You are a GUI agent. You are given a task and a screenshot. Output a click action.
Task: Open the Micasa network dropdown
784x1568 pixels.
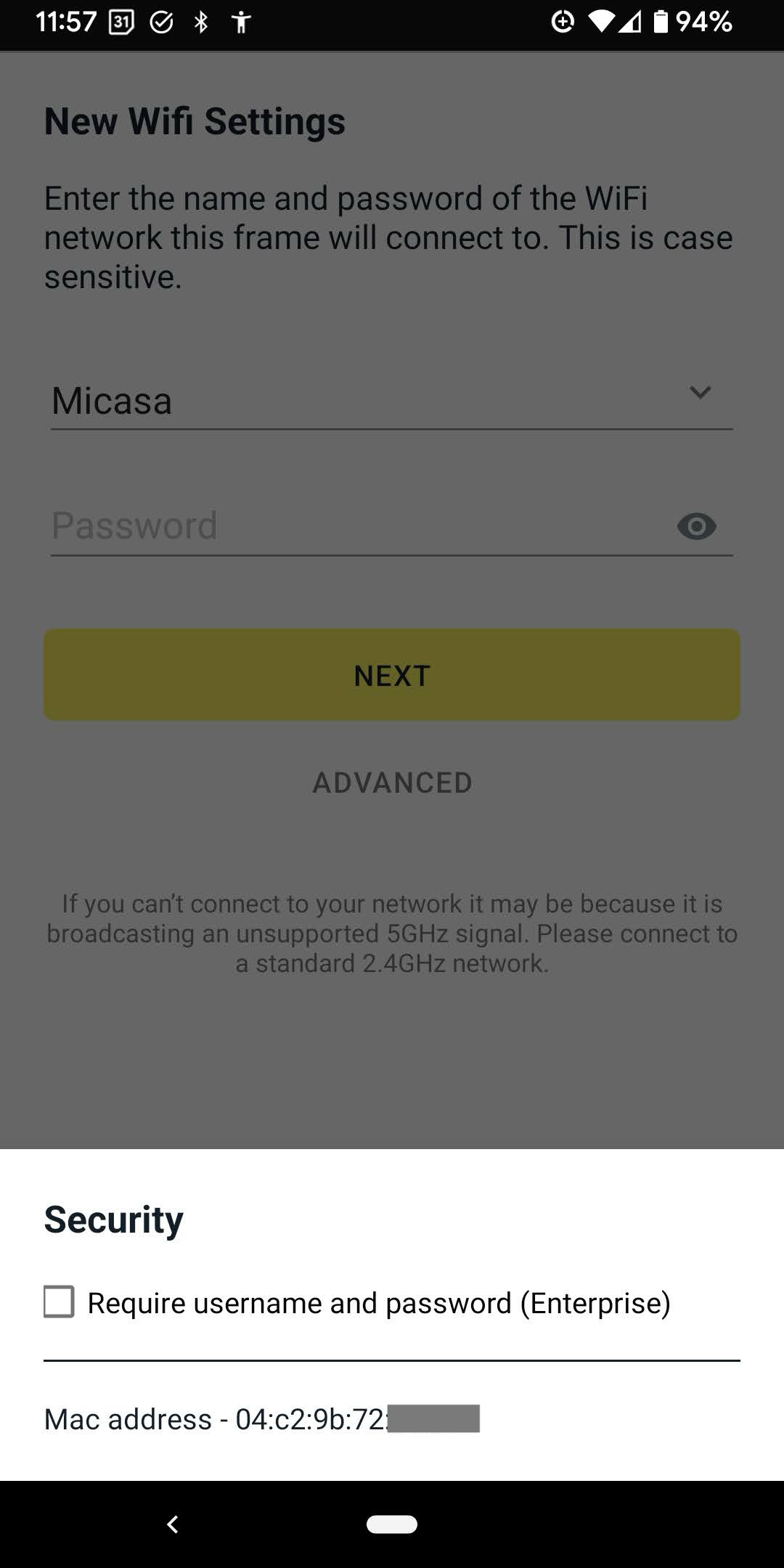[x=392, y=400]
